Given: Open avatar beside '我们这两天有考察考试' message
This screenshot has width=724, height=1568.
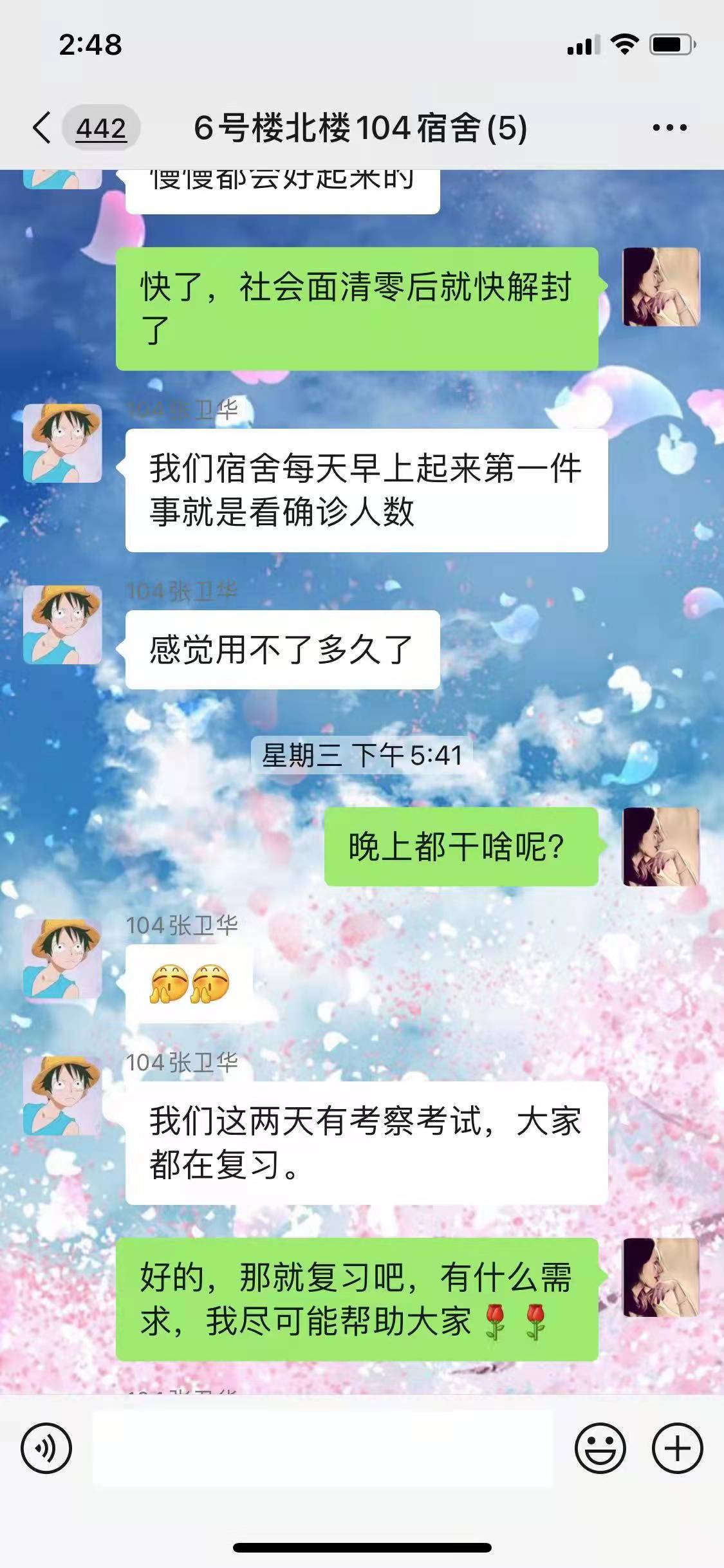Looking at the screenshot, I should pyautogui.click(x=62, y=1096).
